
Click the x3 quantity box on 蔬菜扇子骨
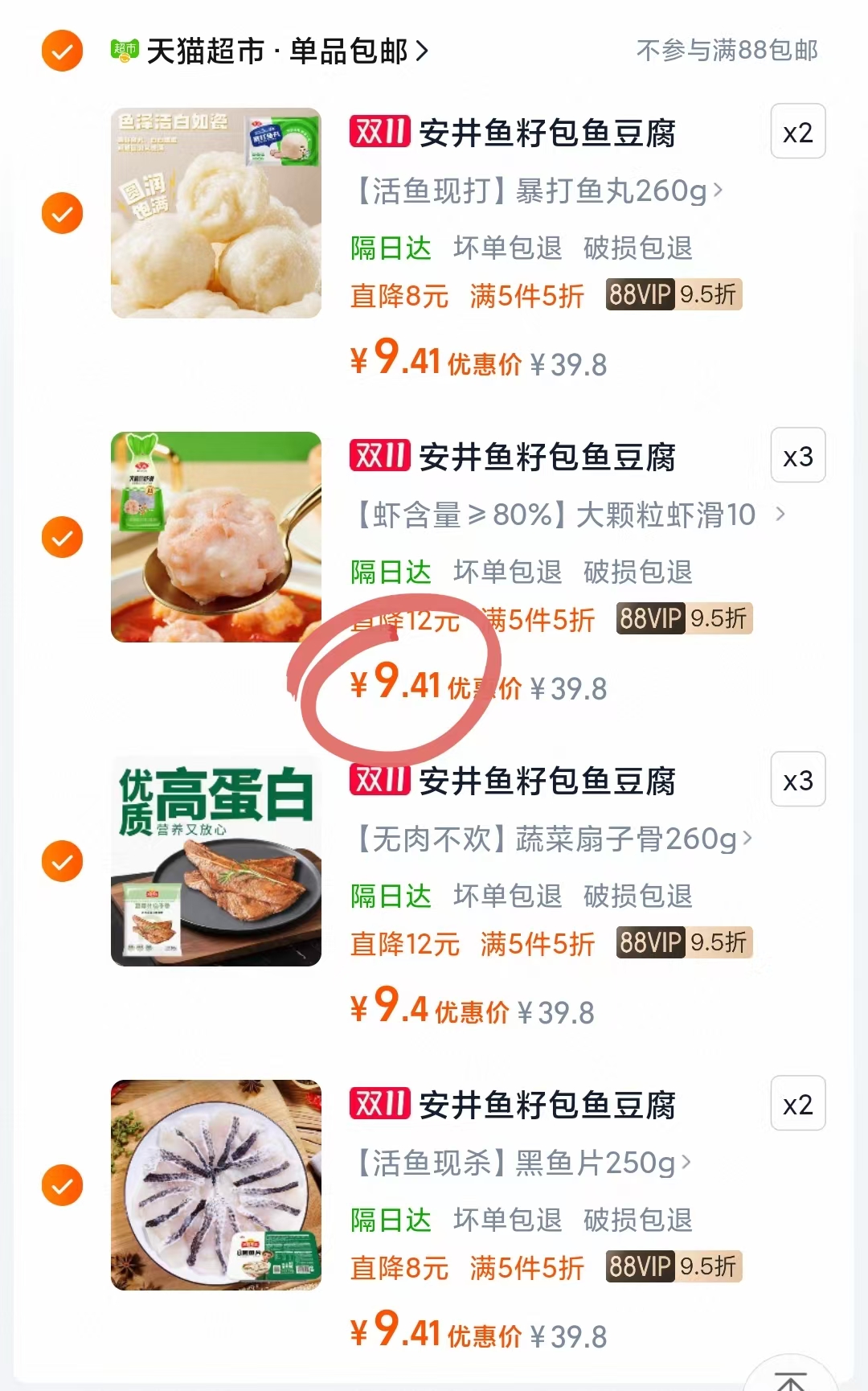click(796, 779)
